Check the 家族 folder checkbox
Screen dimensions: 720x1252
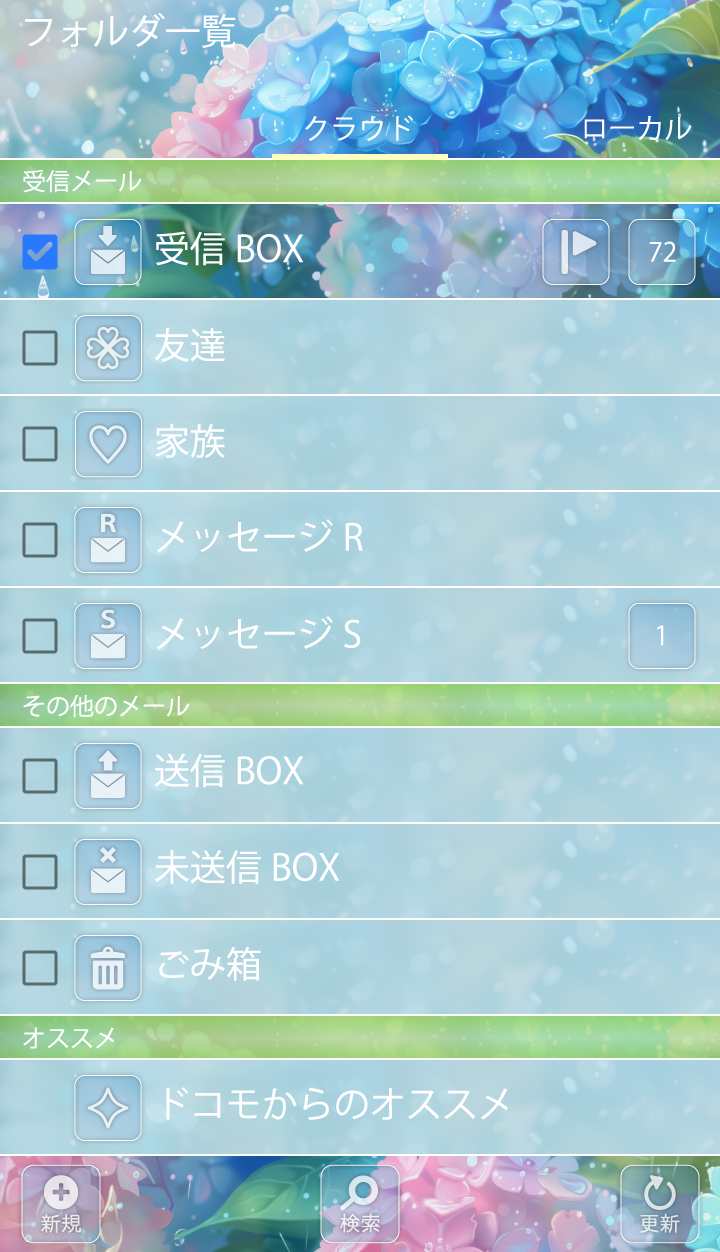point(40,444)
